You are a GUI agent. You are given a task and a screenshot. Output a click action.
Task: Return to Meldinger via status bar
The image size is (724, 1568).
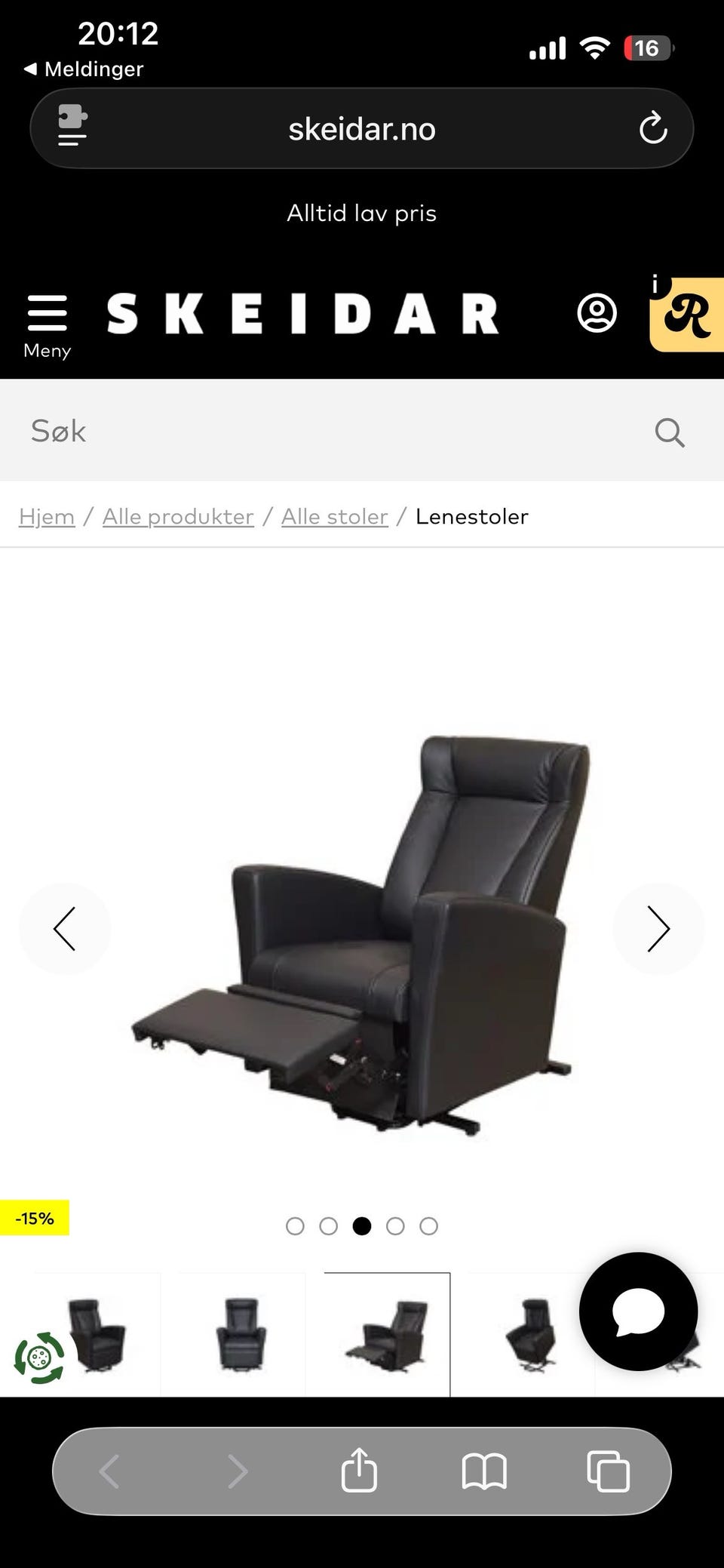pyautogui.click(x=83, y=68)
